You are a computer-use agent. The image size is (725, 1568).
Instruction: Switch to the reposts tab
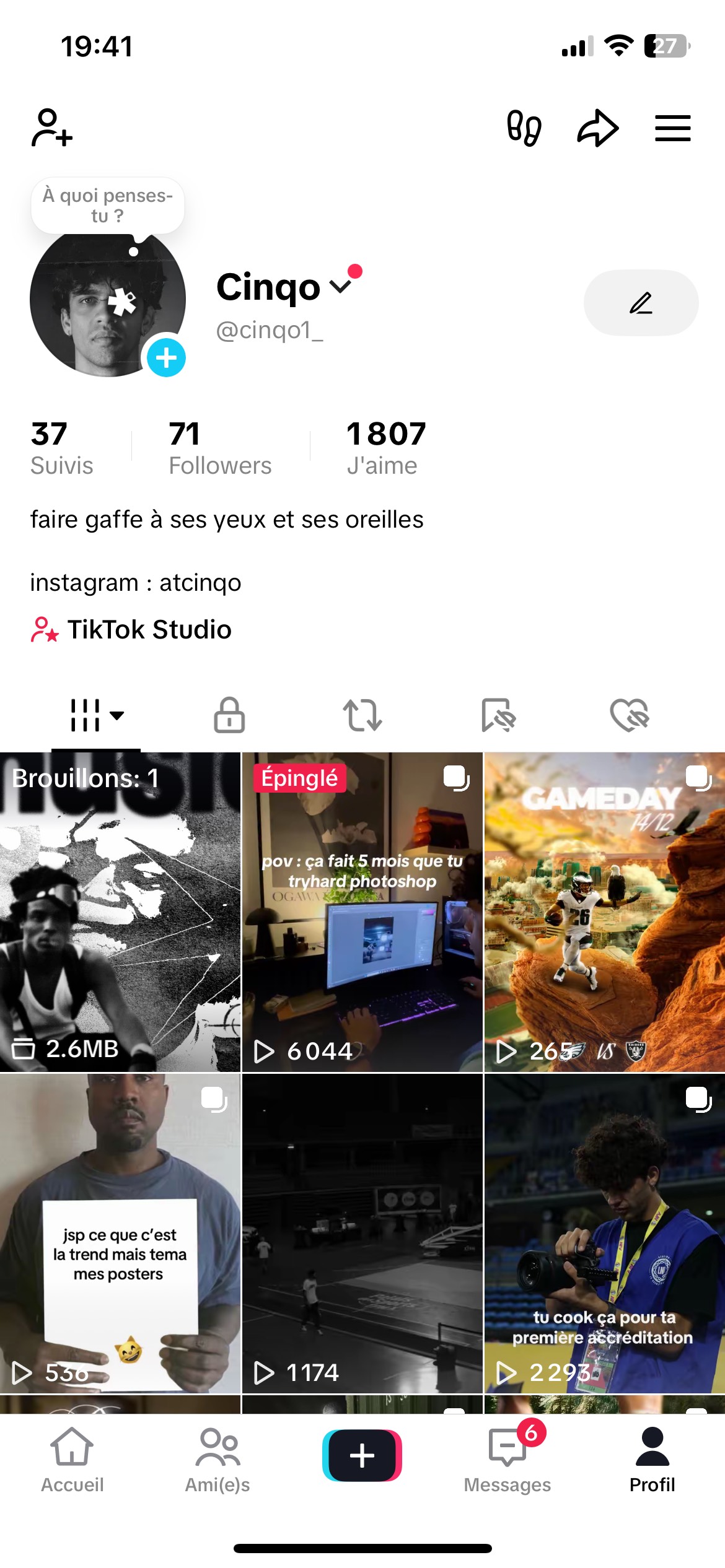[x=362, y=715]
